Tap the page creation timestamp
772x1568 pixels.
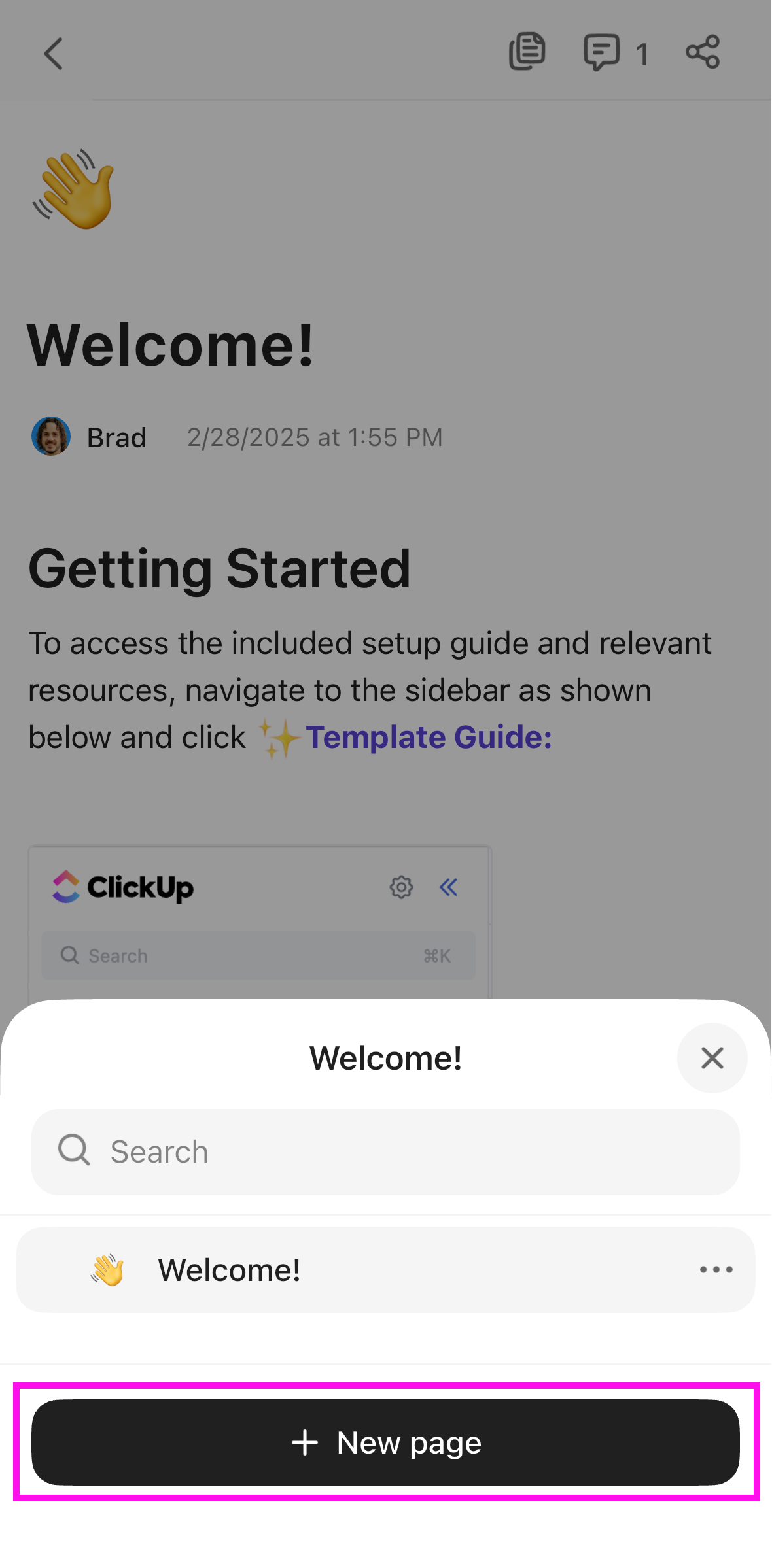pyautogui.click(x=314, y=437)
